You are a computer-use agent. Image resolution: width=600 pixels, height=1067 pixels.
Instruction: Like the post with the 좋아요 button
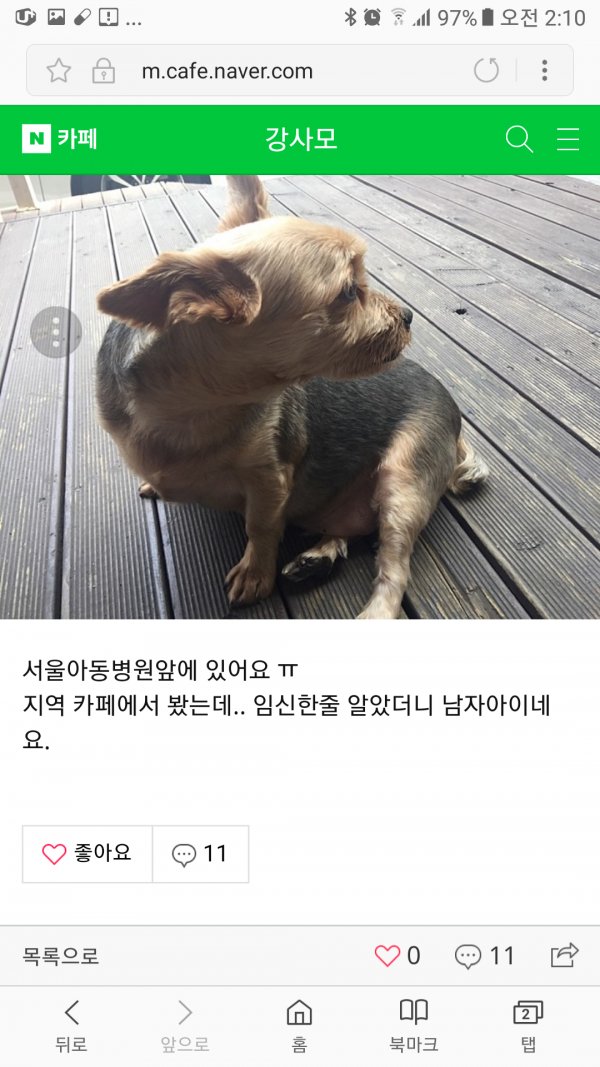point(88,854)
